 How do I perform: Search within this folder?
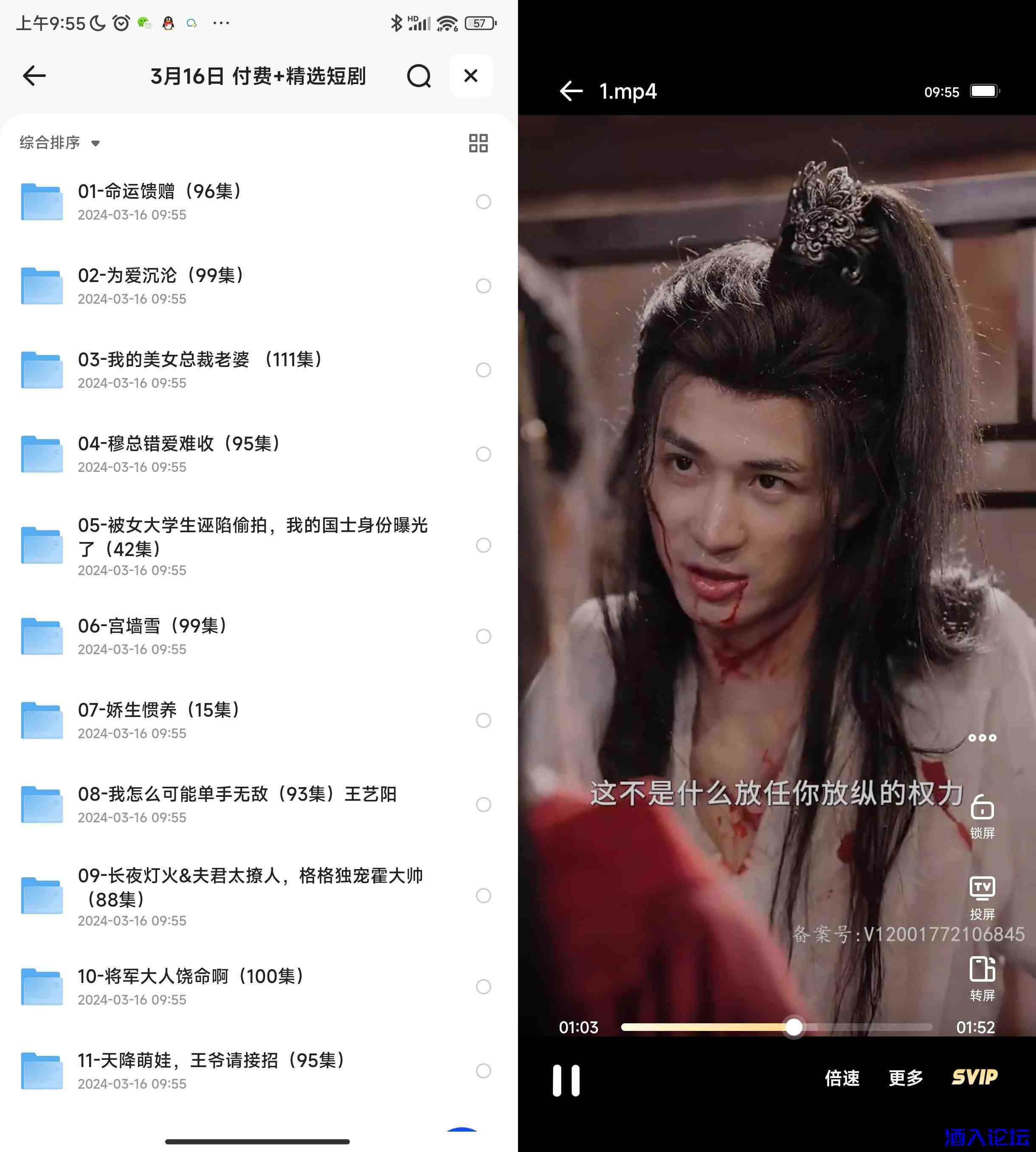[419, 76]
